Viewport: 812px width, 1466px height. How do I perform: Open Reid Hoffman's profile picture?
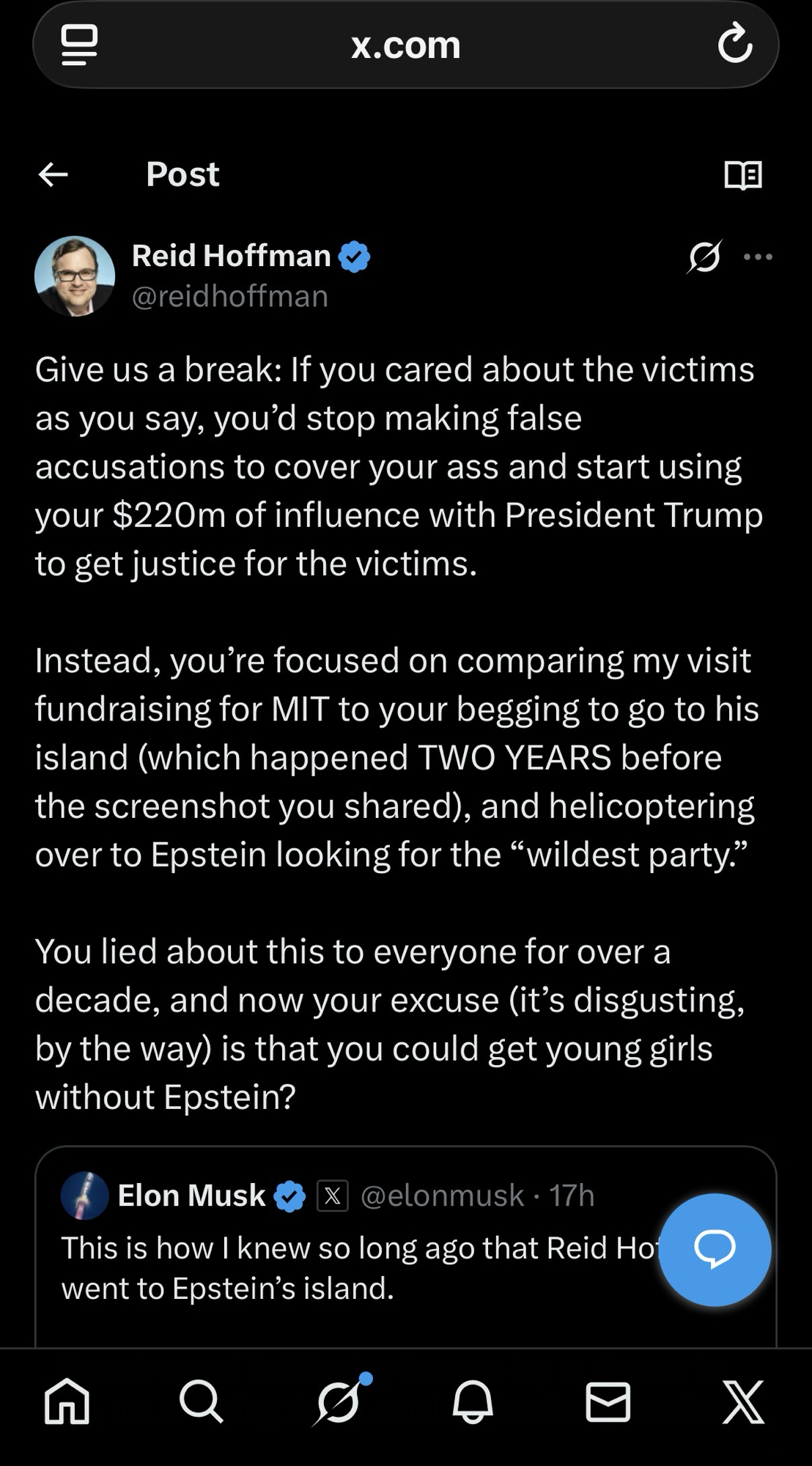[75, 276]
